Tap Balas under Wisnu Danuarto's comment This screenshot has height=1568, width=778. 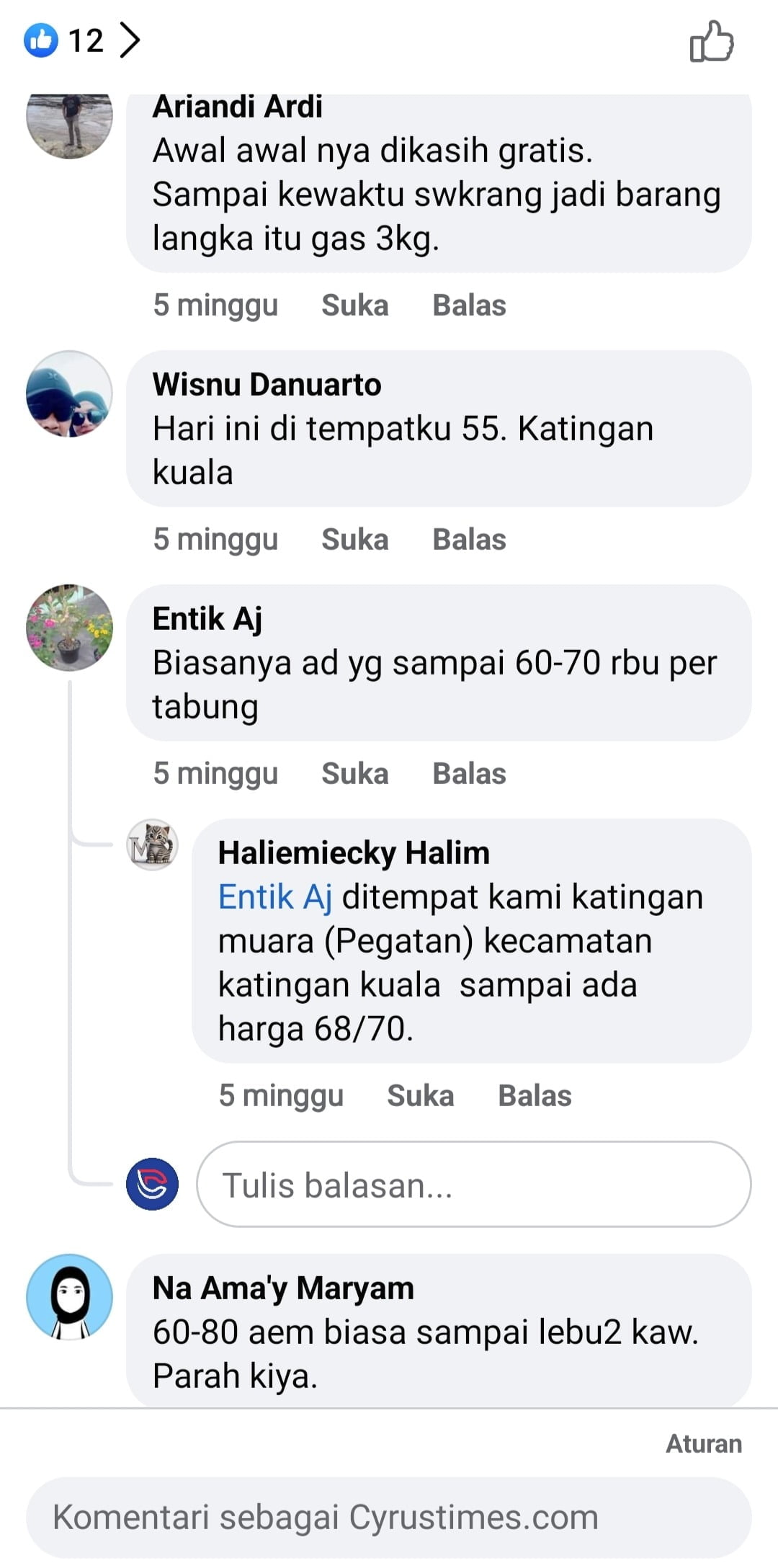pos(469,540)
